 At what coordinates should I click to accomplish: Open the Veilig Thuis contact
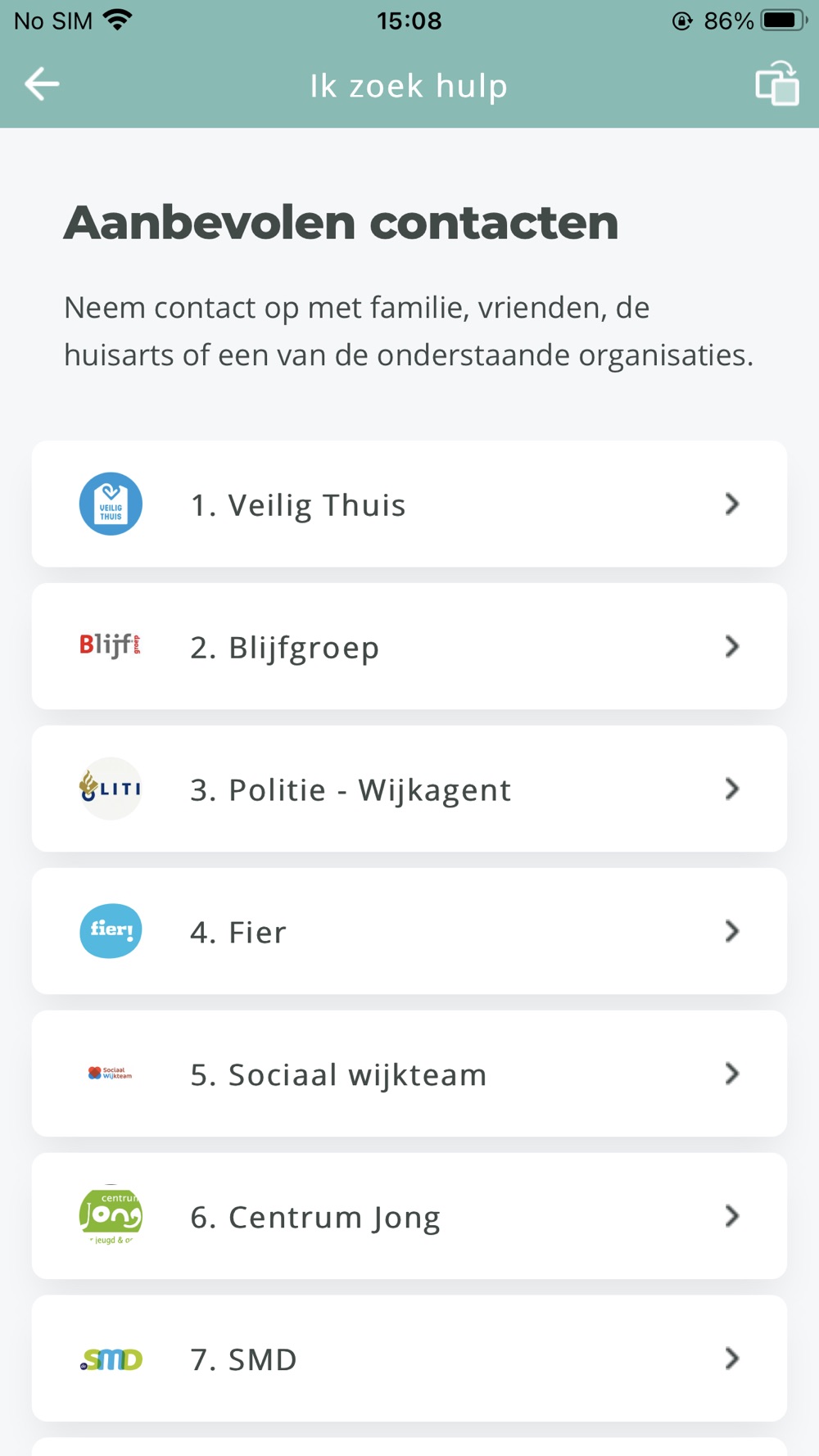pos(409,504)
